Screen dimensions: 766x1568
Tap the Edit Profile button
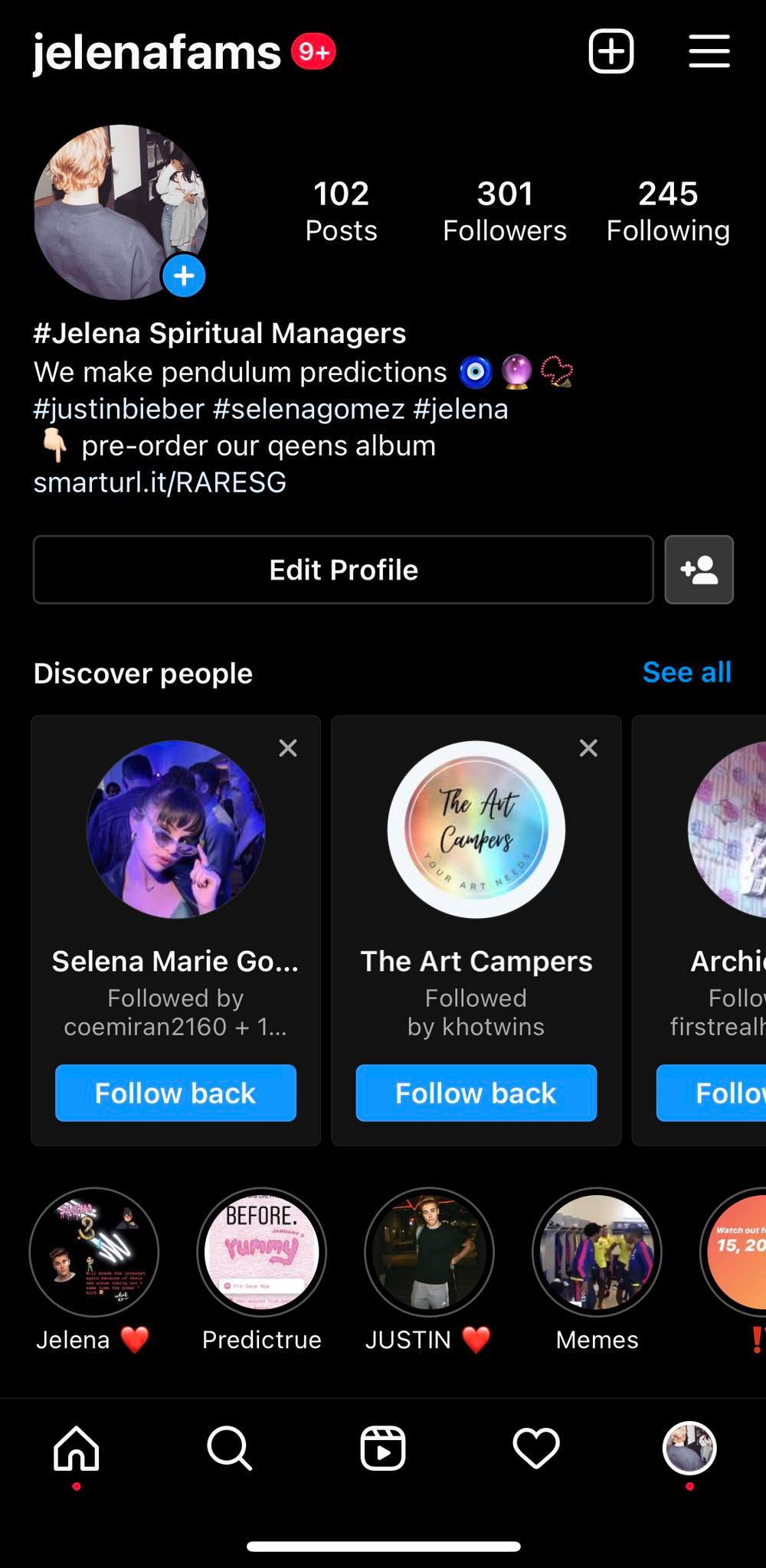343,570
